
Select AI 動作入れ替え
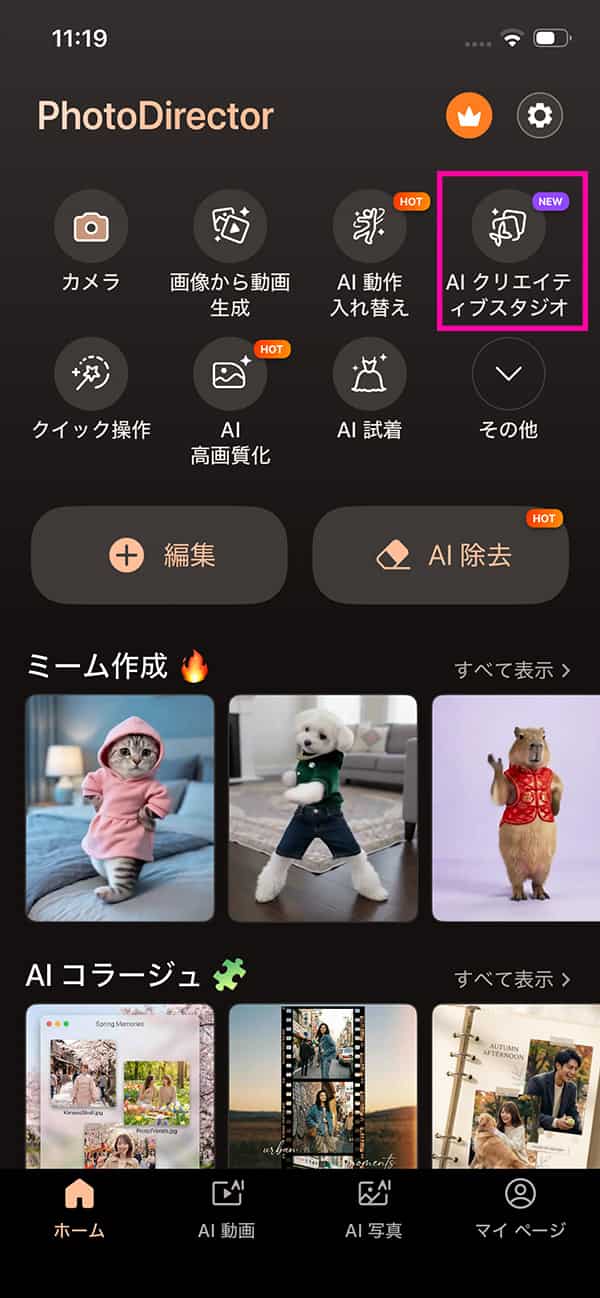pyautogui.click(x=369, y=227)
